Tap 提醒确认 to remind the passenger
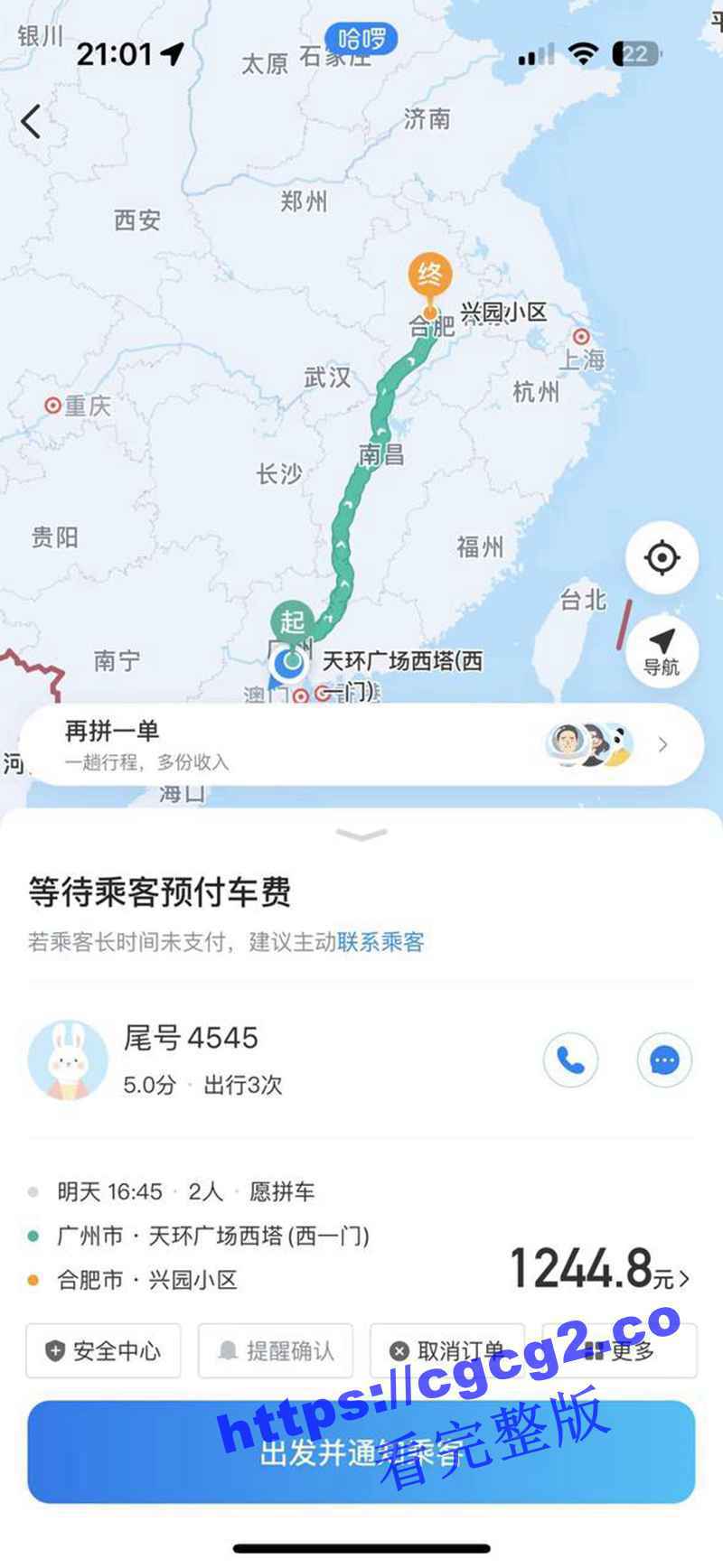723x1568 pixels. 276,1351
